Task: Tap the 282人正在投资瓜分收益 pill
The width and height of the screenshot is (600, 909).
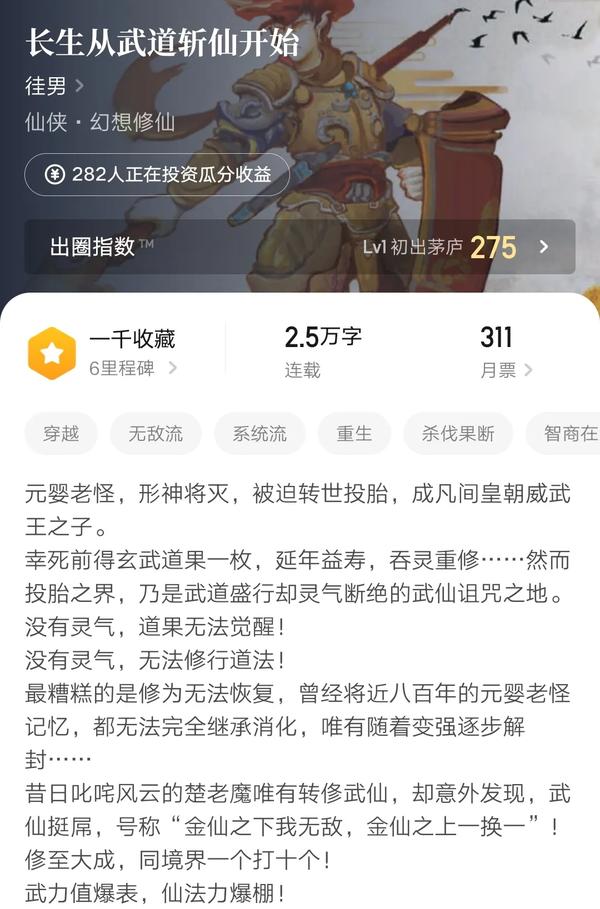Action: [x=158, y=174]
